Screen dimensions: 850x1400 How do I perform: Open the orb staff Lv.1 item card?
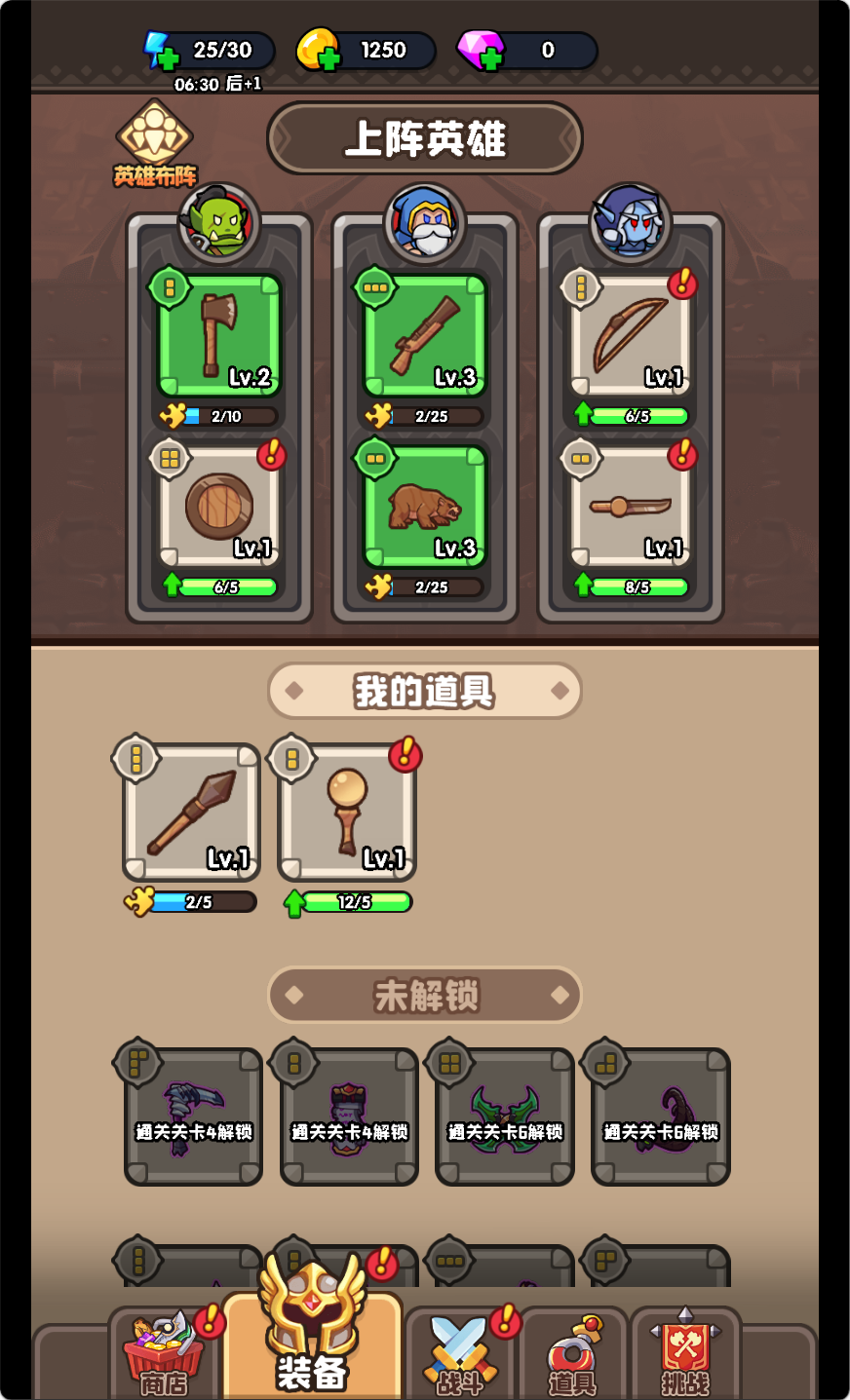347,814
